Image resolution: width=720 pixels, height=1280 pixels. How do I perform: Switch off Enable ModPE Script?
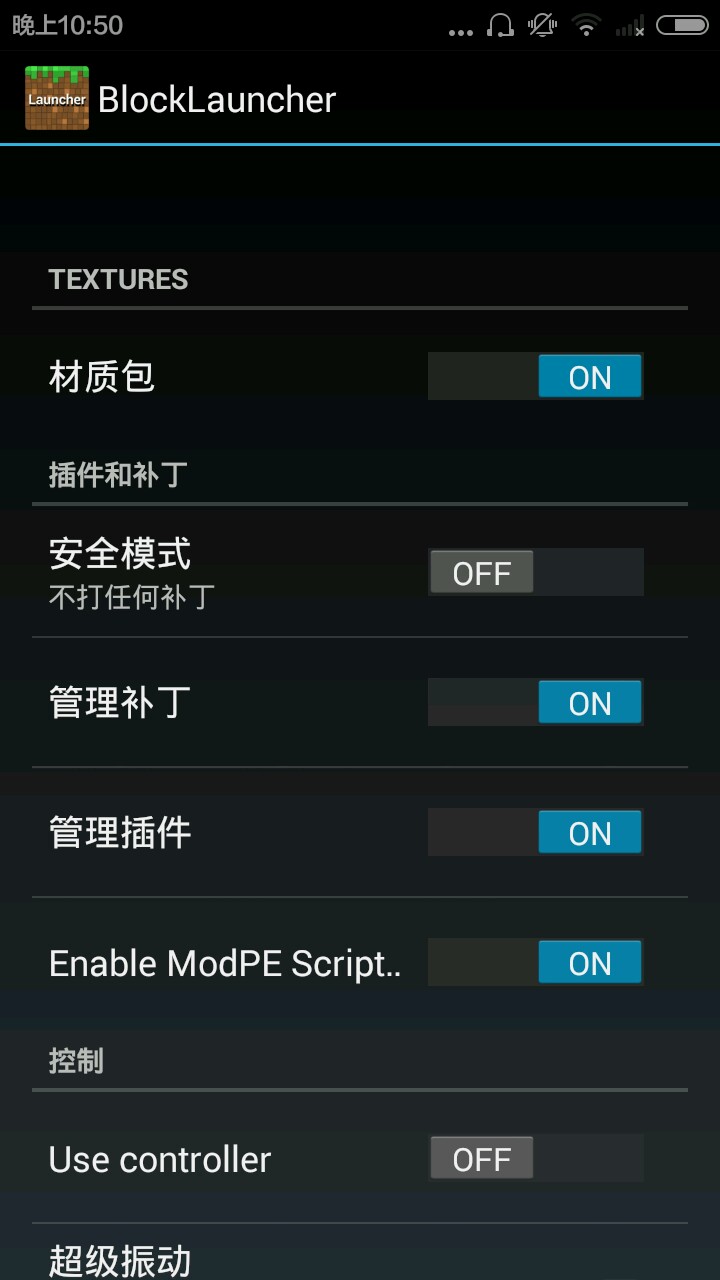(x=535, y=963)
